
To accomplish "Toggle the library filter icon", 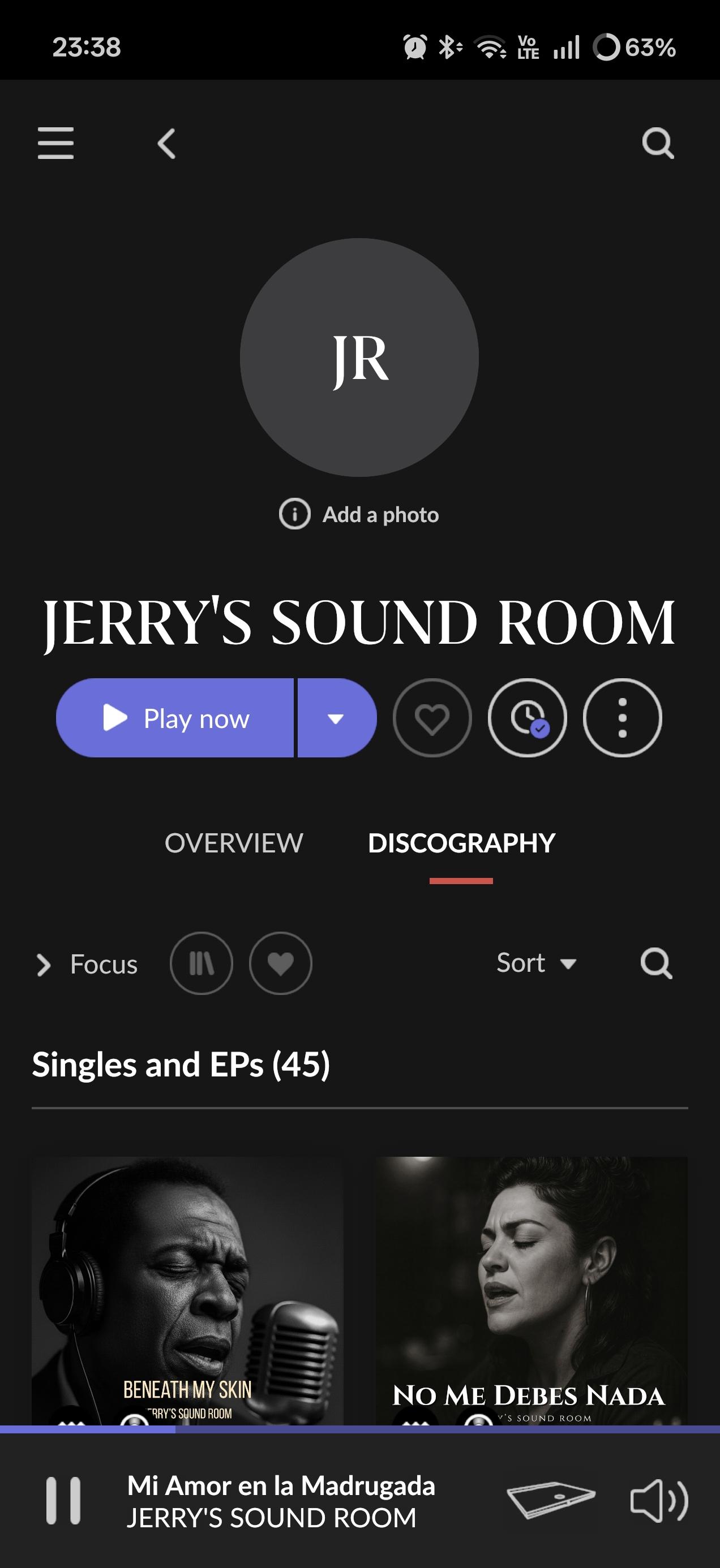I will 201,963.
